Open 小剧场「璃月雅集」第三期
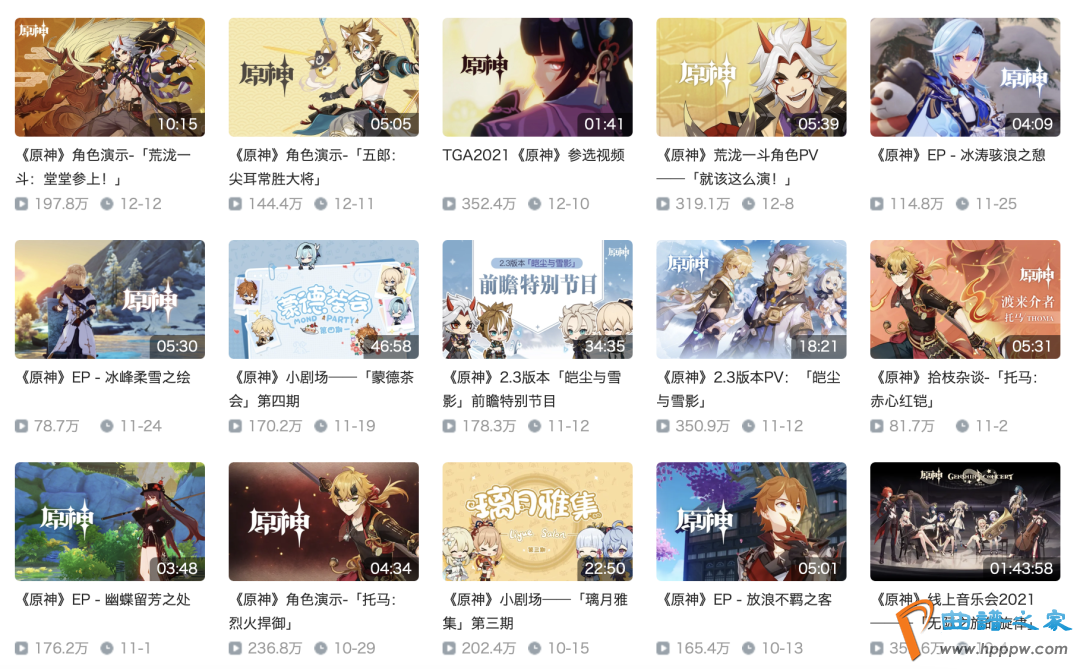This screenshot has width=1080, height=669. [x=537, y=521]
